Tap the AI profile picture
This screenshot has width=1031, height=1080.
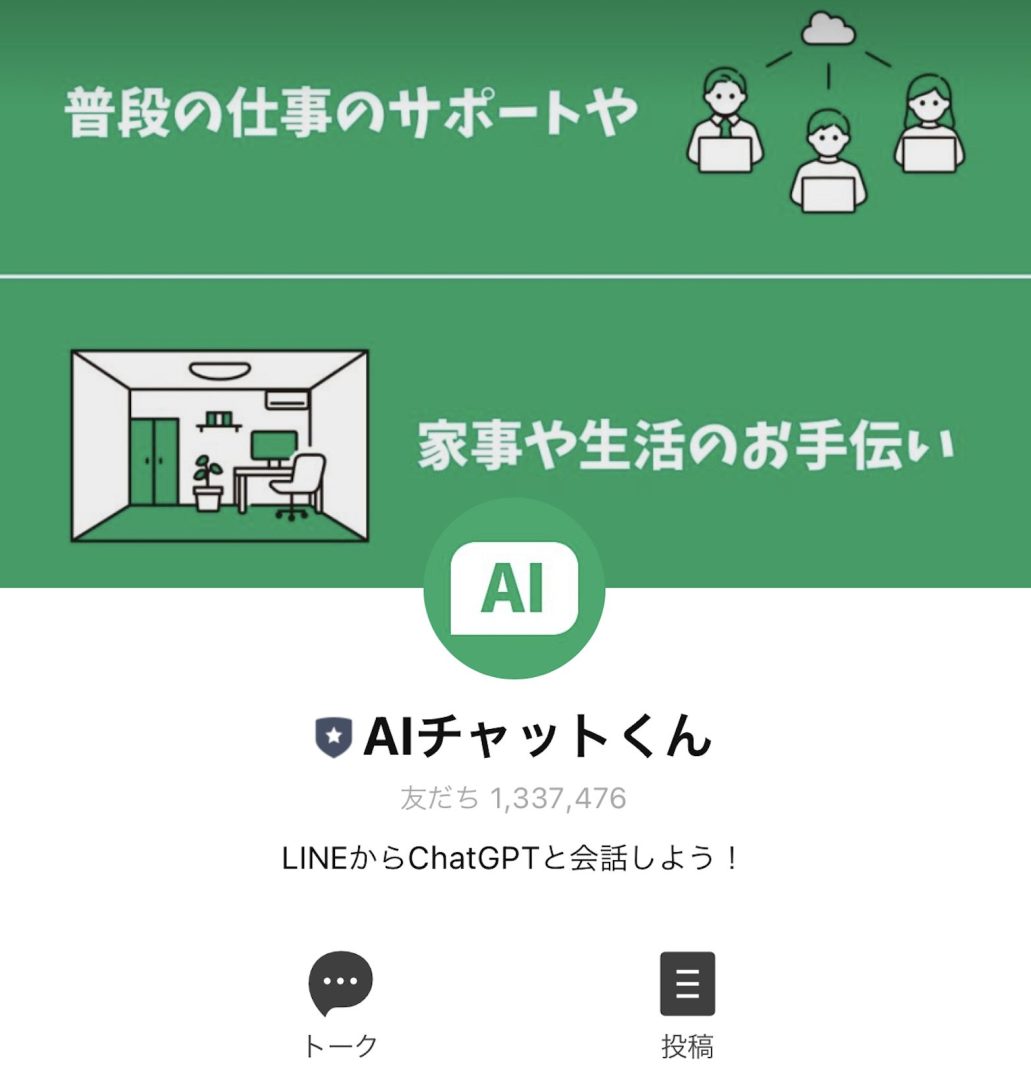(514, 590)
